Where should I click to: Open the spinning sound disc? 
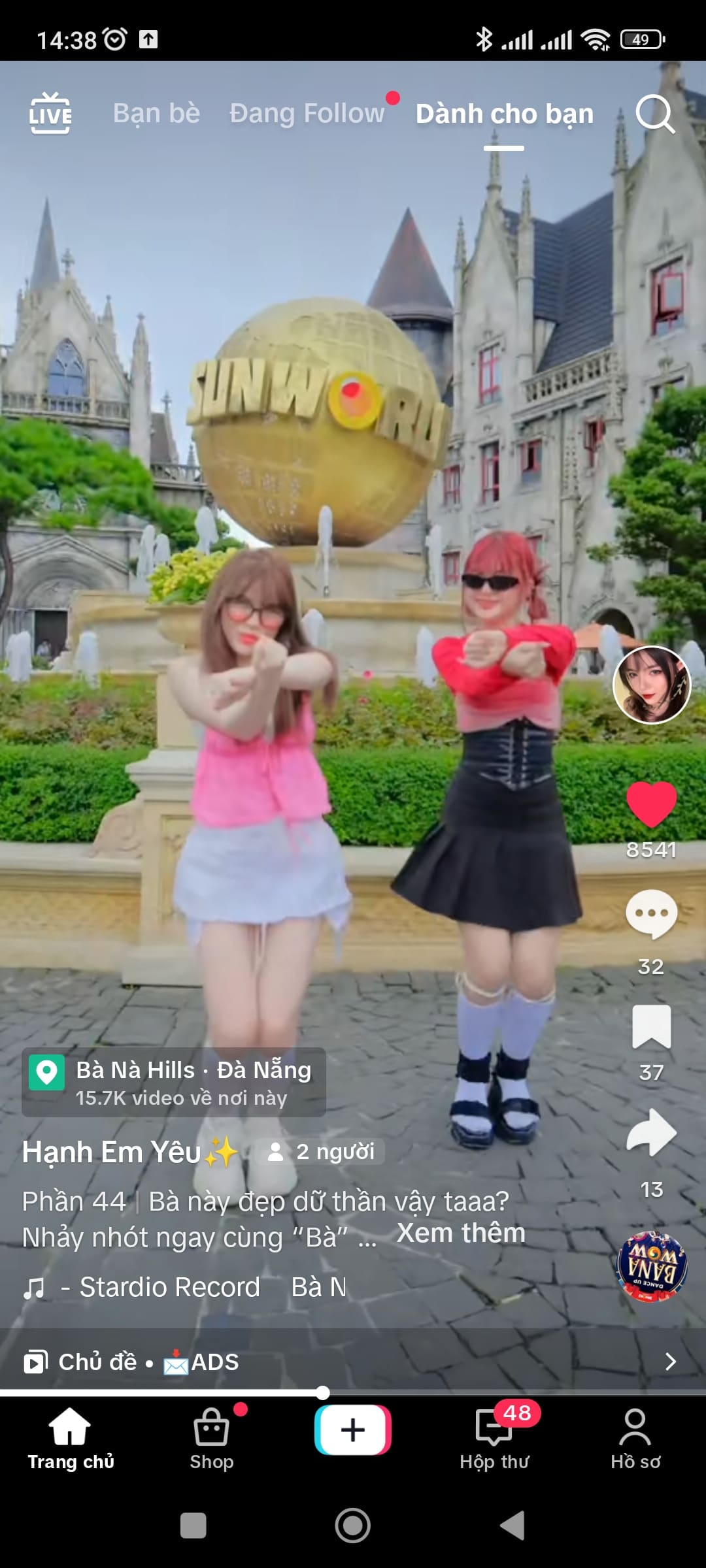(x=652, y=1266)
